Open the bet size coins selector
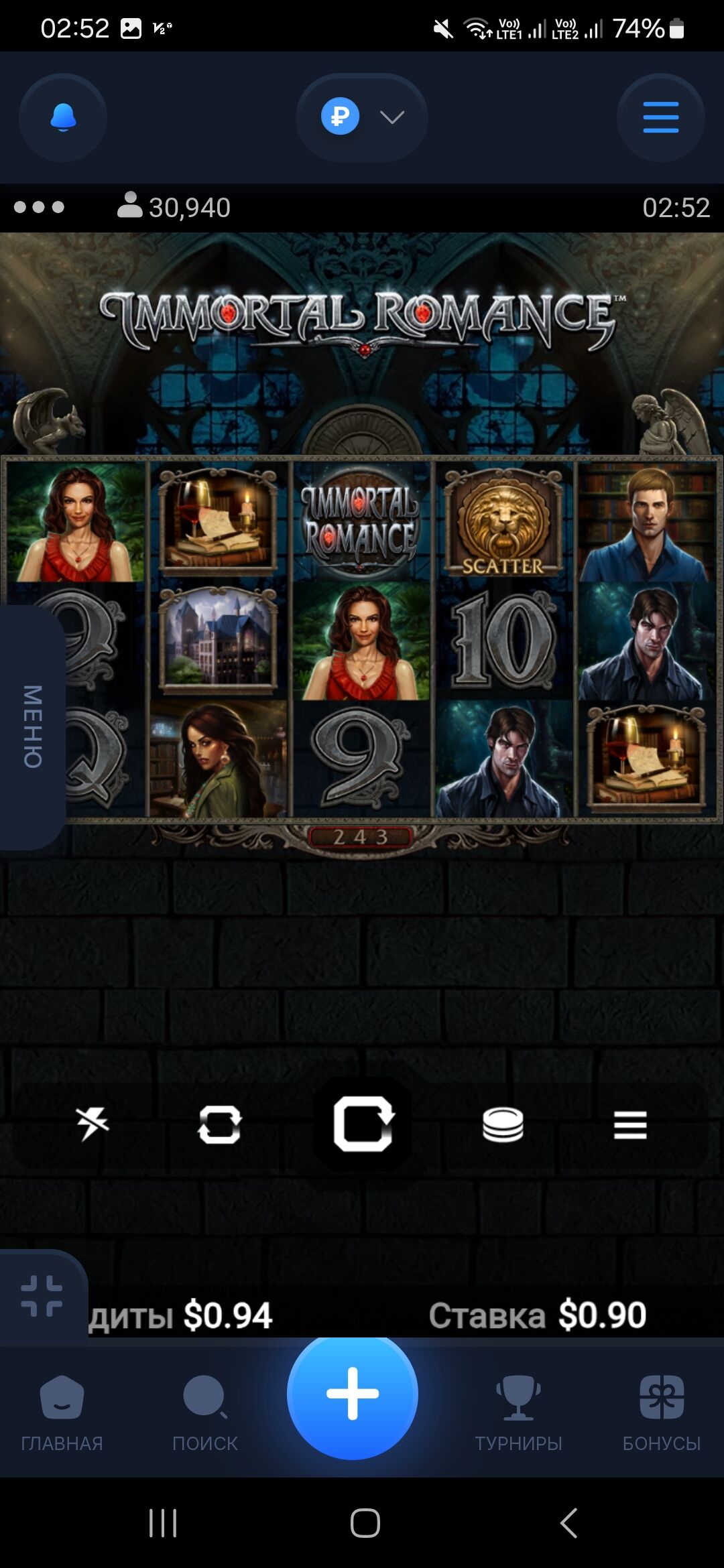724x1568 pixels. [503, 1124]
